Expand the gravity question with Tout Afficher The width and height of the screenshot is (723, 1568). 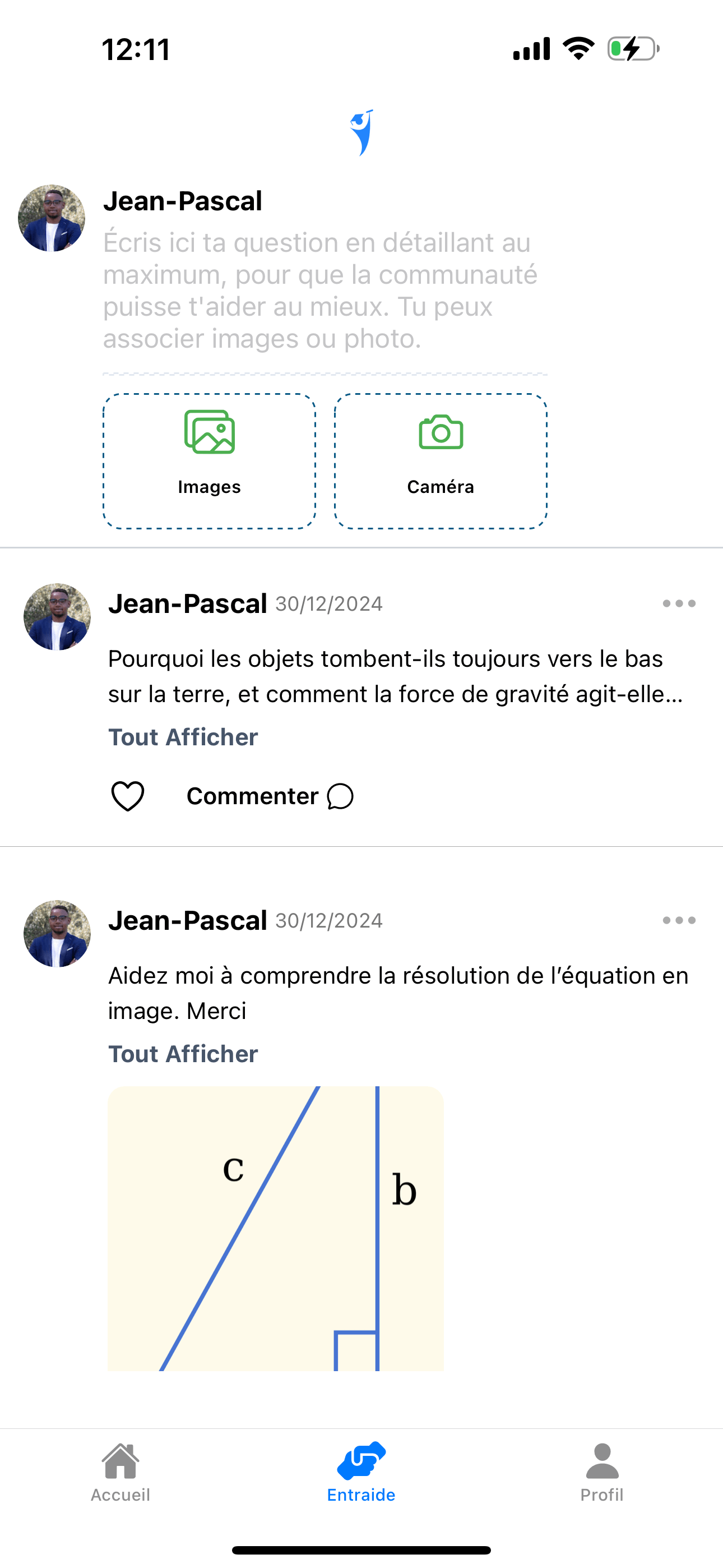coord(183,737)
